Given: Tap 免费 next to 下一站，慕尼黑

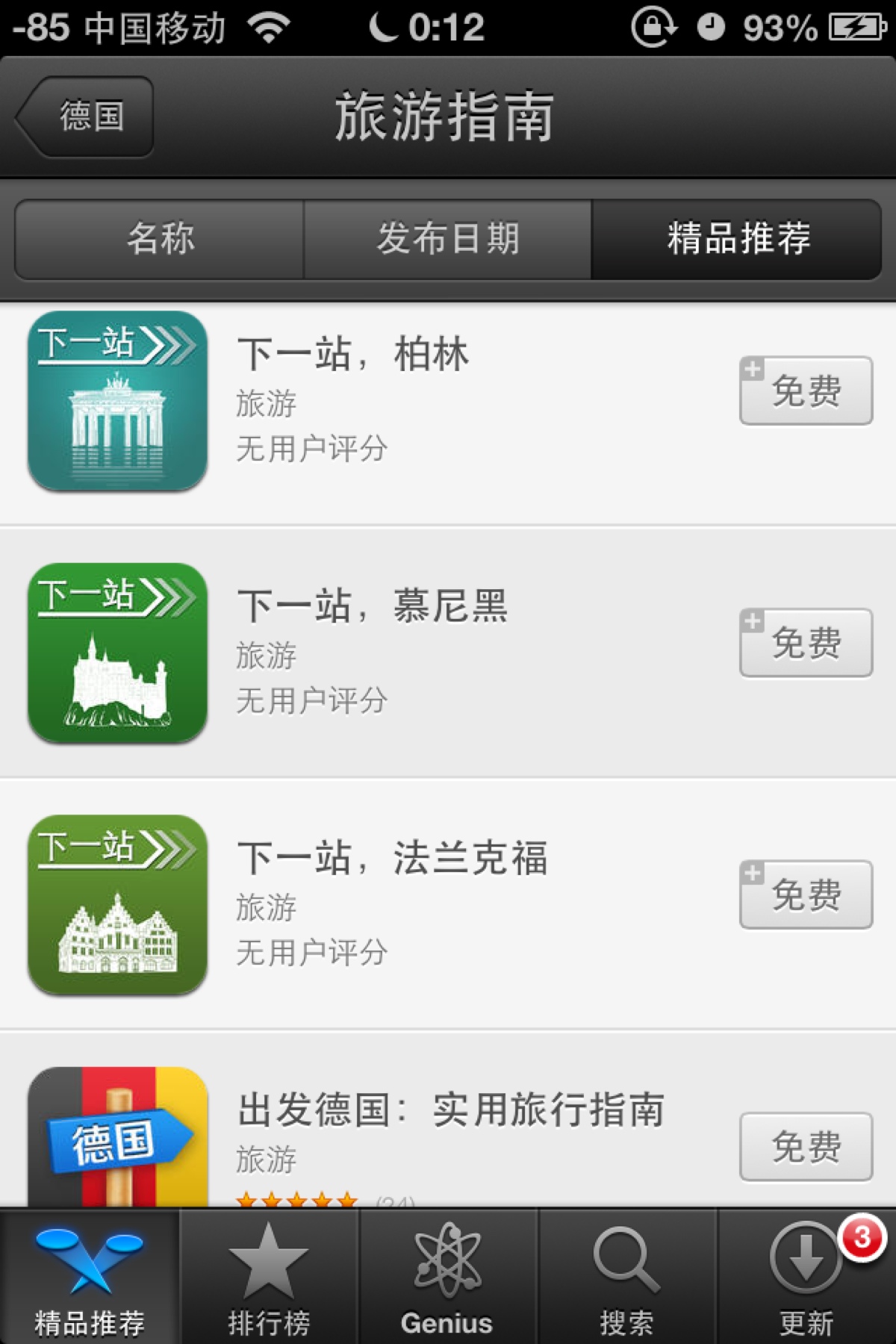Looking at the screenshot, I should (806, 643).
